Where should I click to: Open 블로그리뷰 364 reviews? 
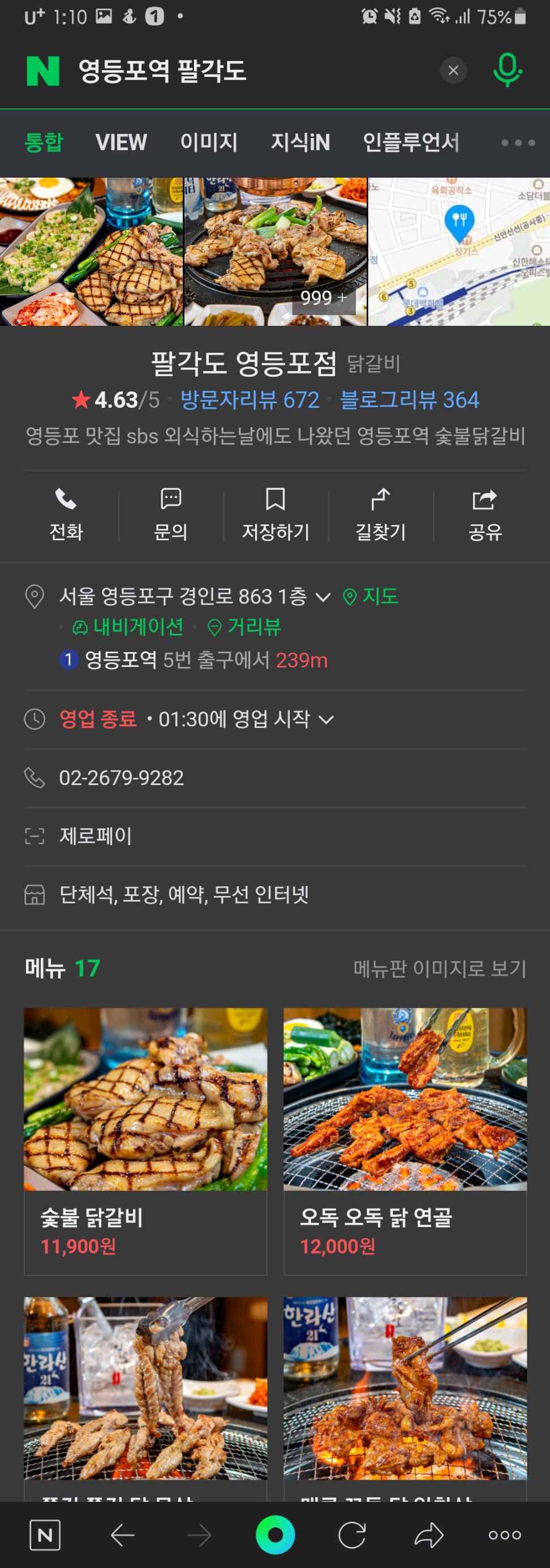click(x=409, y=400)
